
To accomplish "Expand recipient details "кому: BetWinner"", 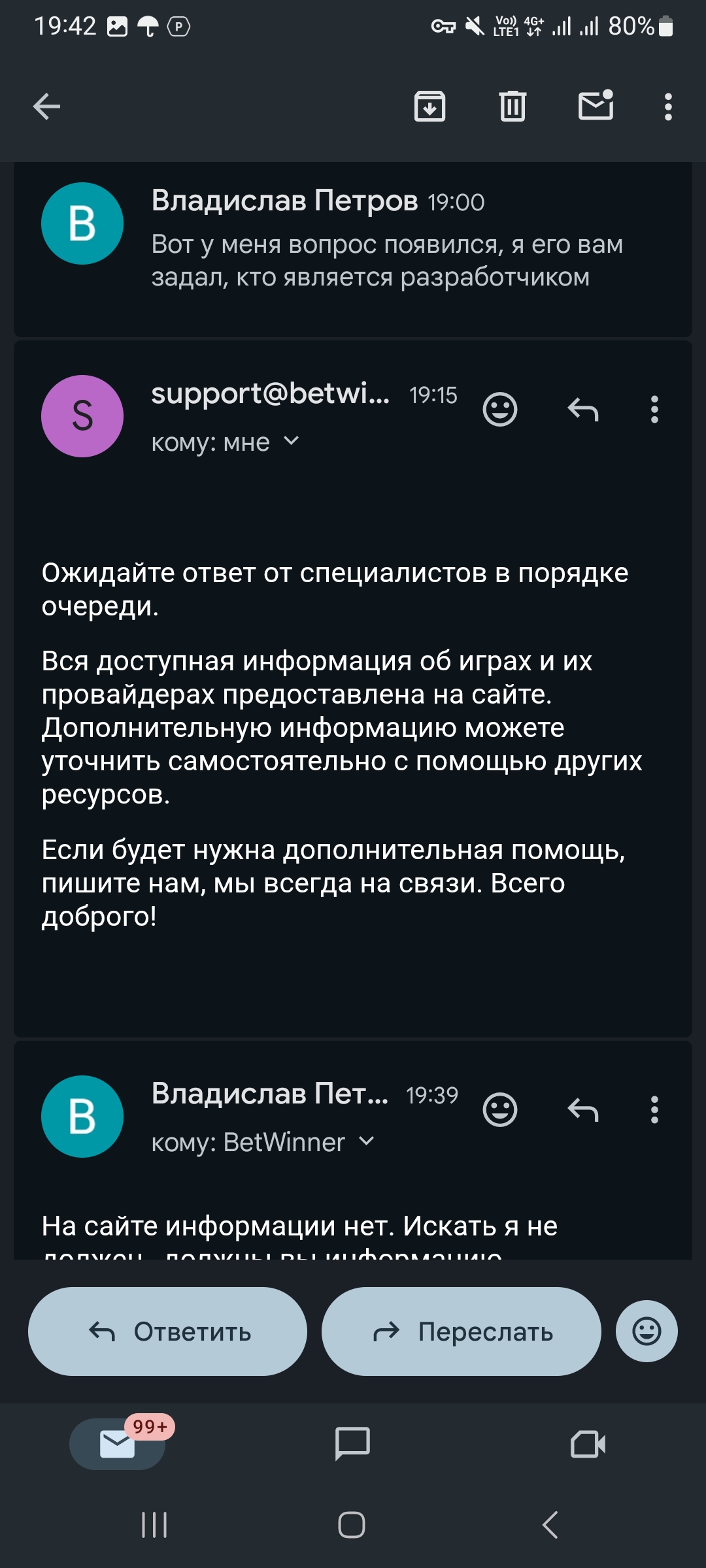I will coord(263,1142).
